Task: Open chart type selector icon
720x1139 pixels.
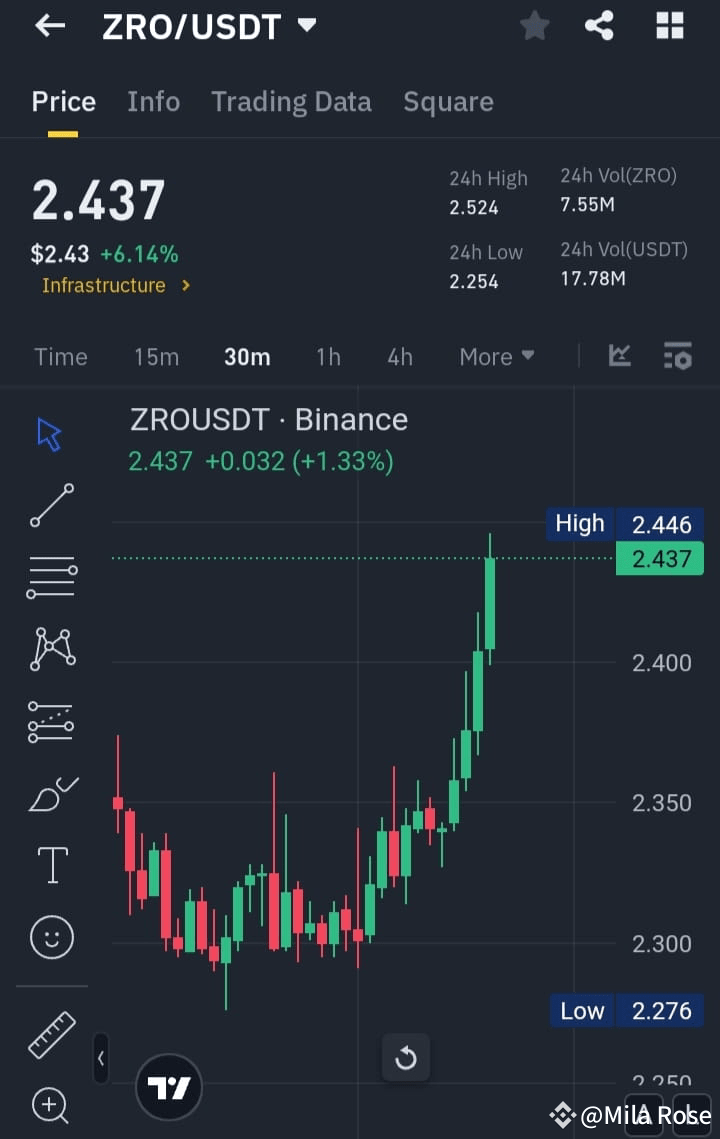Action: pyautogui.click(x=619, y=356)
